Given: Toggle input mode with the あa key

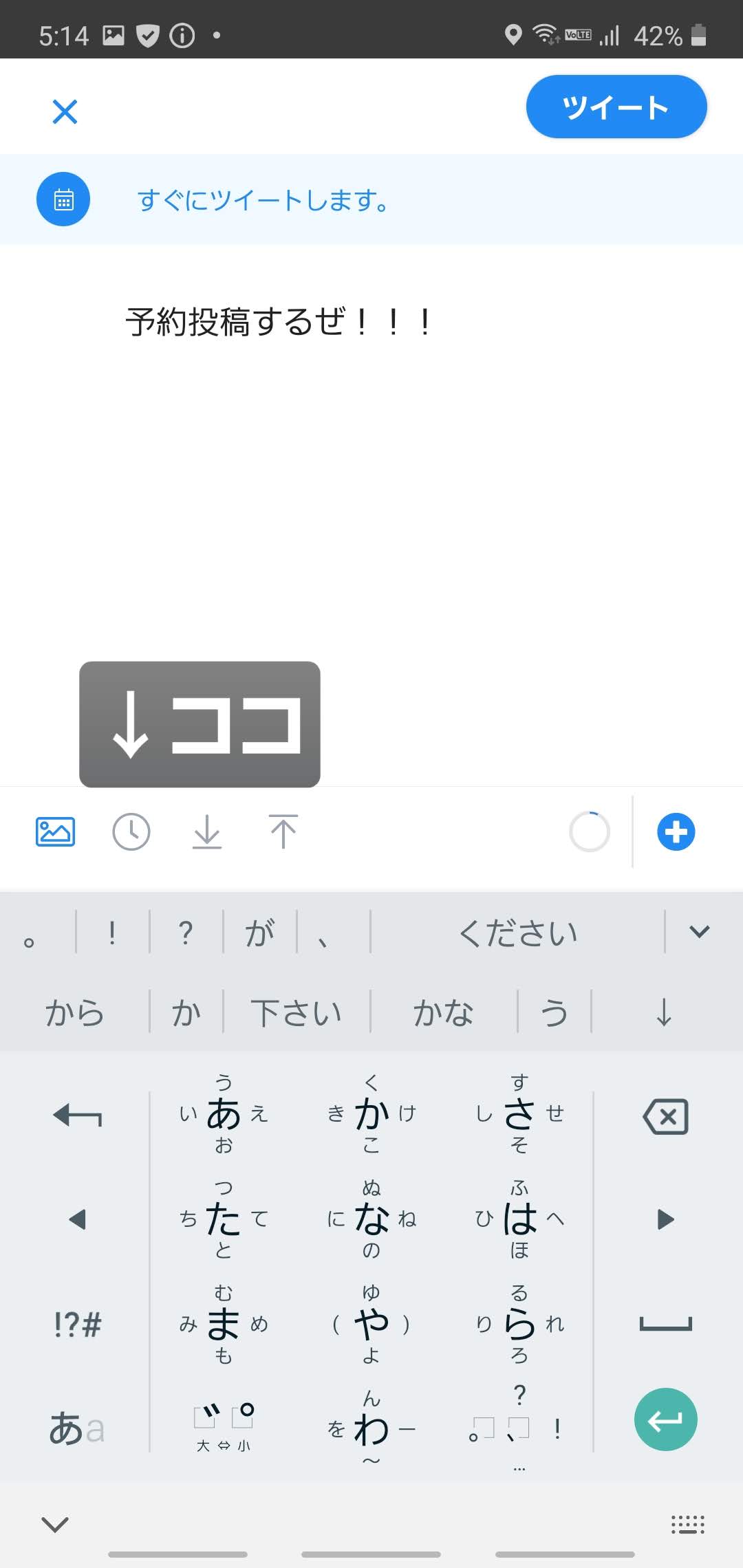Looking at the screenshot, I should coord(77,1428).
